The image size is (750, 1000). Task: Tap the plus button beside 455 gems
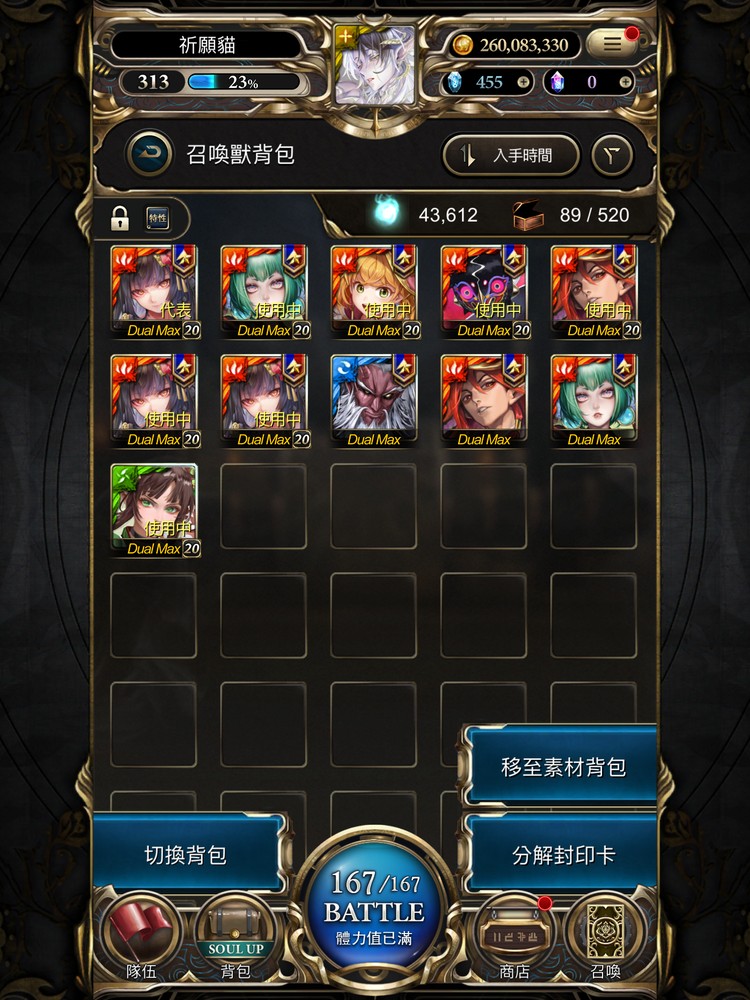(x=523, y=81)
